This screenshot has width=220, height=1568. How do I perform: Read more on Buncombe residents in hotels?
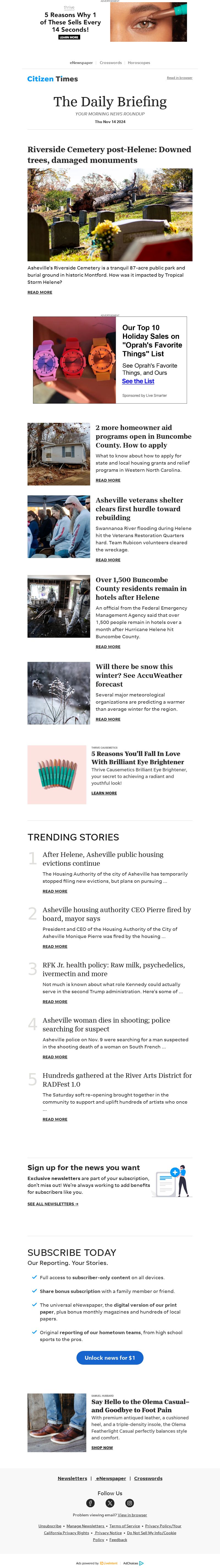pyautogui.click(x=108, y=646)
